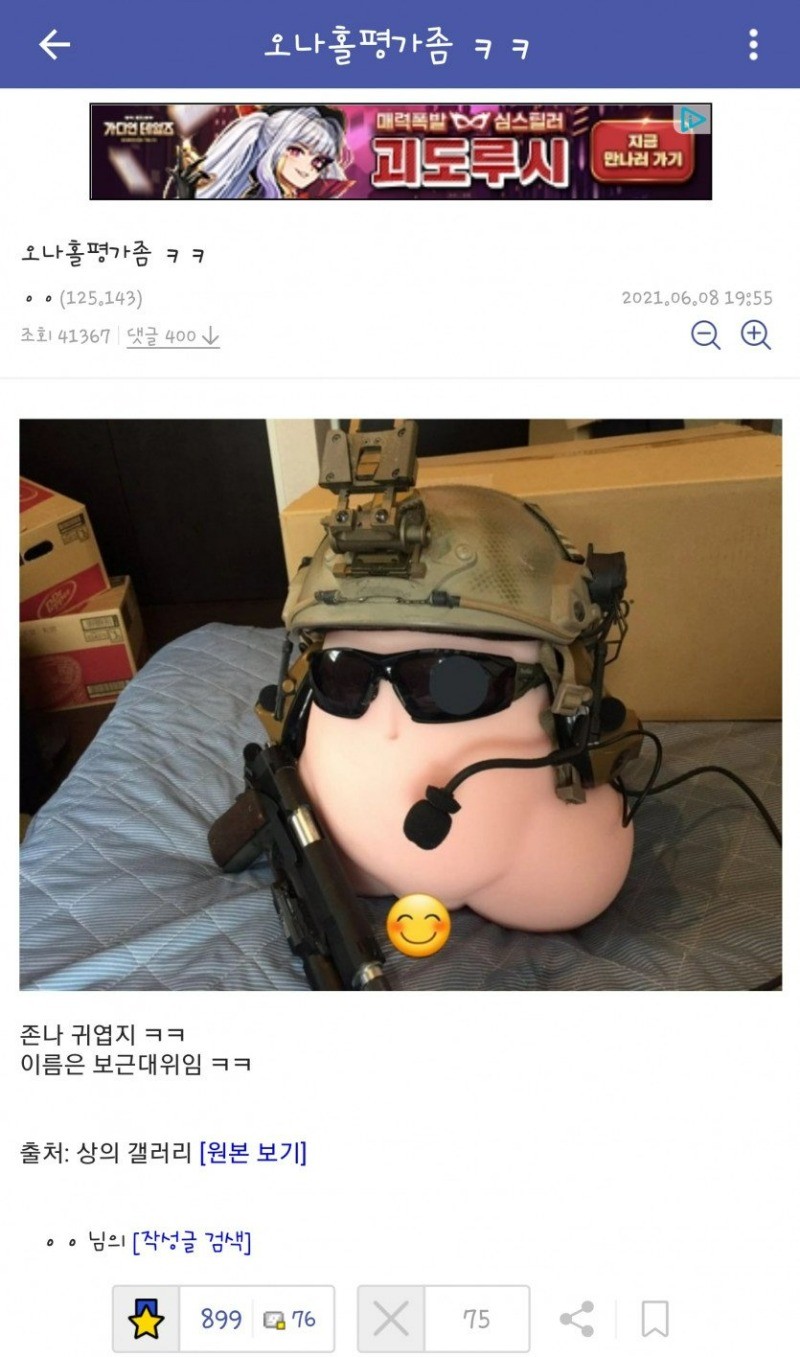Open the post image in full view
The height and width of the screenshot is (1357, 800).
400,704
